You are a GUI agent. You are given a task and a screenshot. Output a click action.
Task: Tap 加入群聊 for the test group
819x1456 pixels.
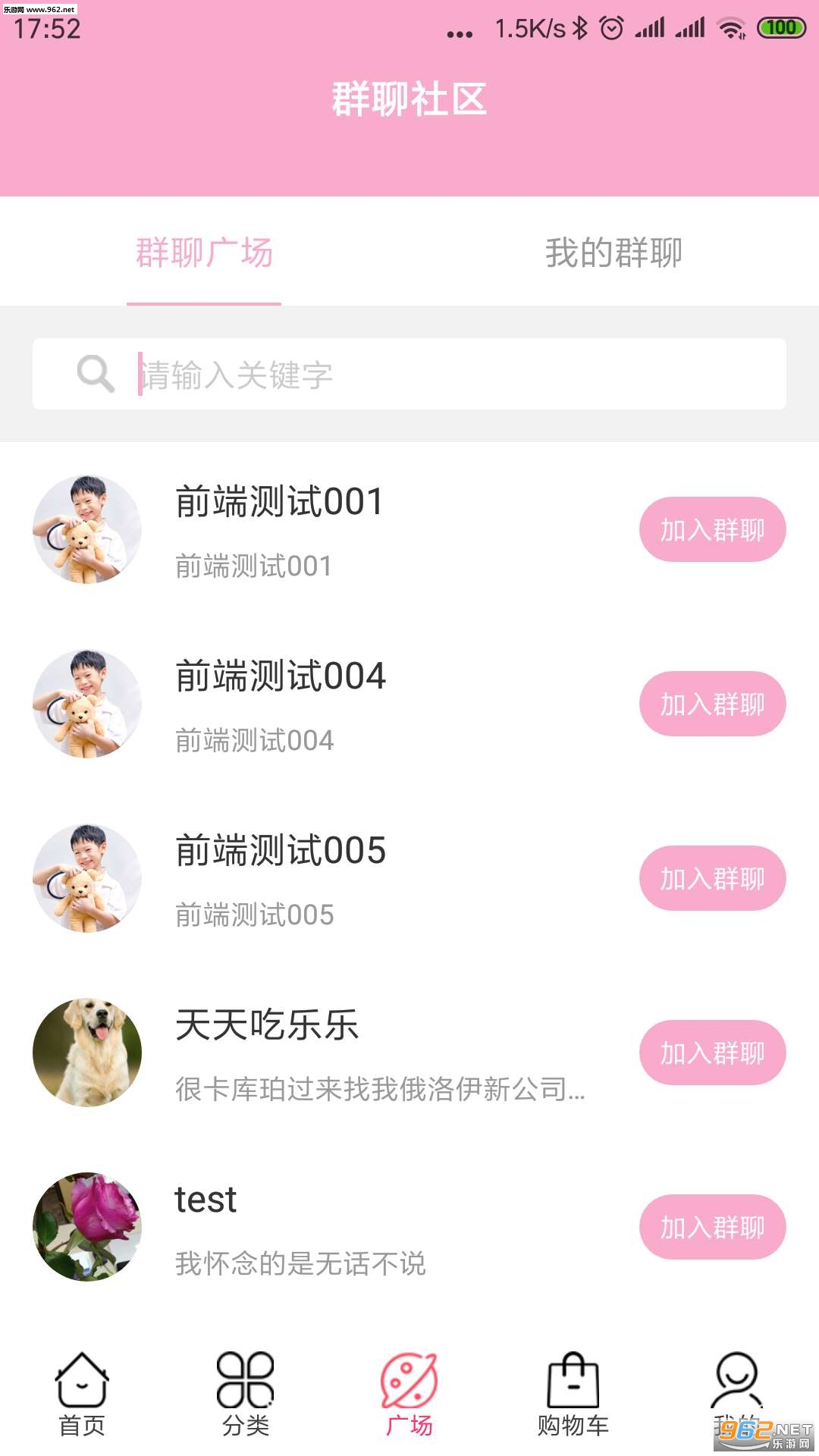tap(712, 1228)
